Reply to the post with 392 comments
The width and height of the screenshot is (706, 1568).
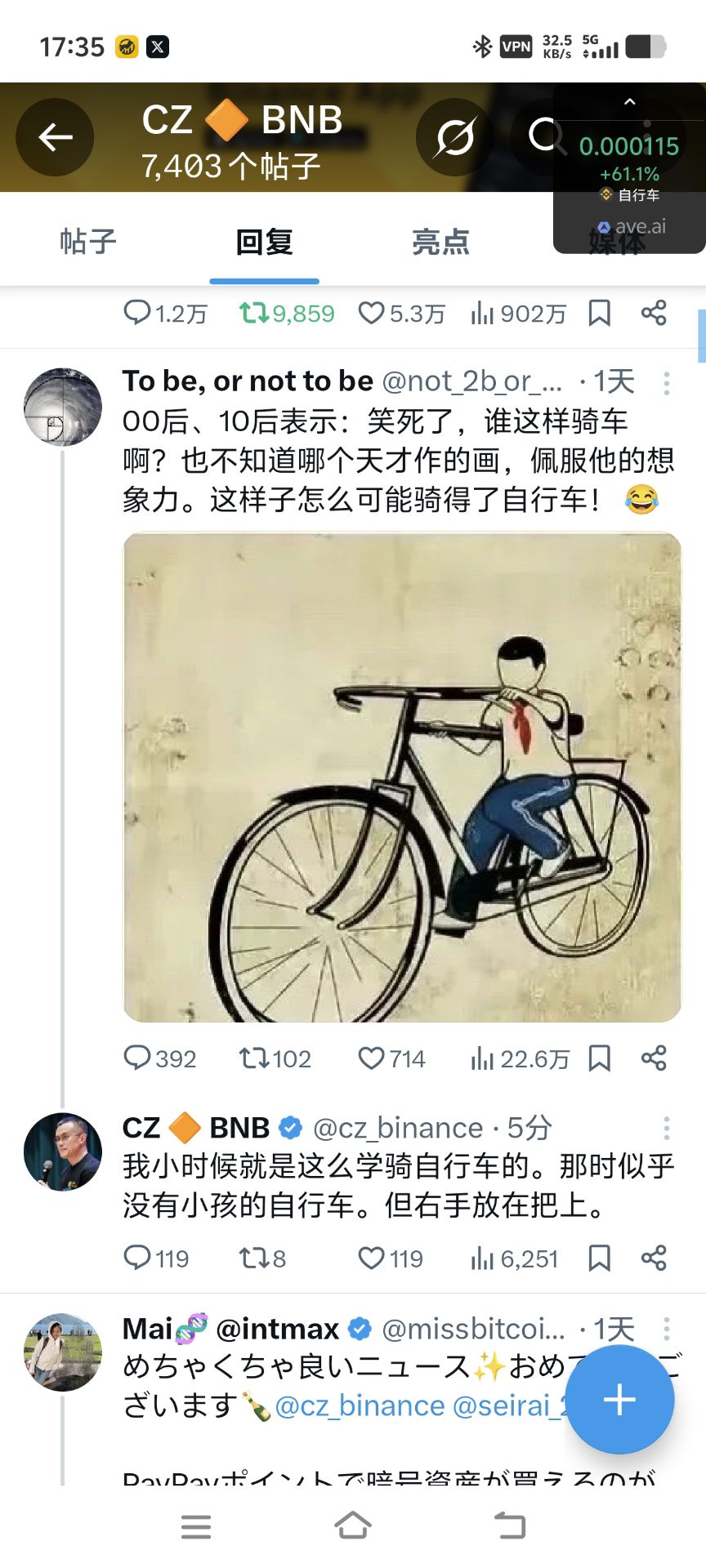(136, 1058)
